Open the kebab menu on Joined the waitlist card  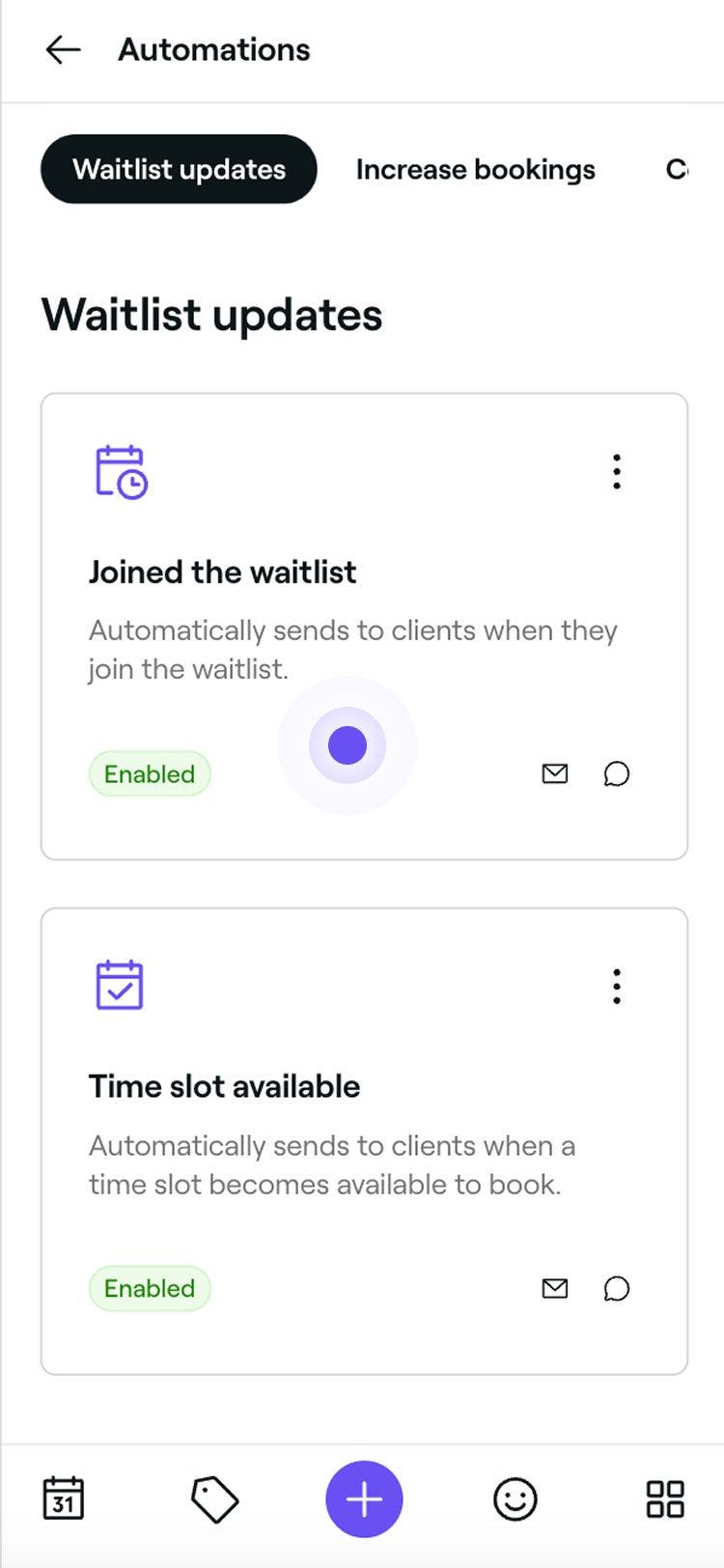click(x=616, y=472)
